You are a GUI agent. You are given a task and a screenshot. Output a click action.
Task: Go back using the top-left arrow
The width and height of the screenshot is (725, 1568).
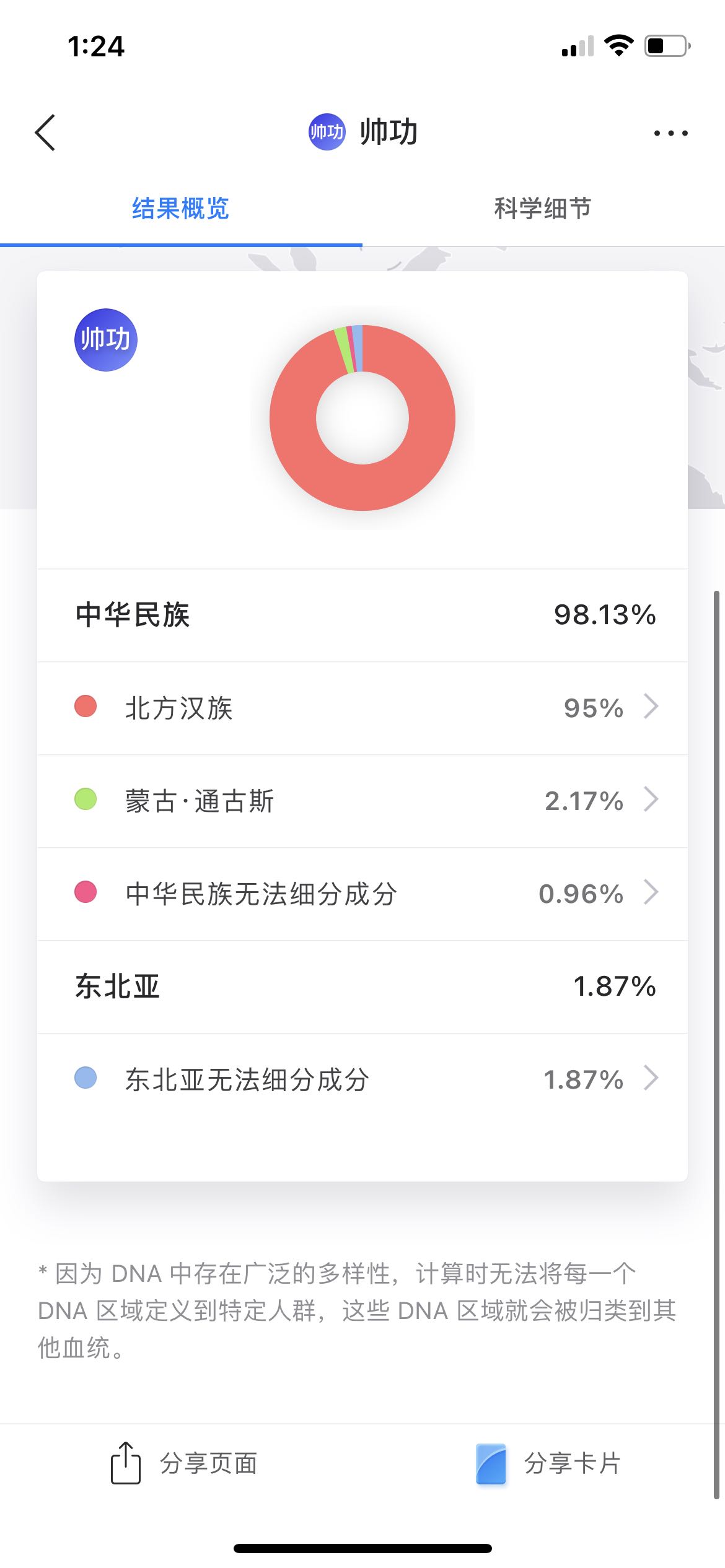click(45, 133)
